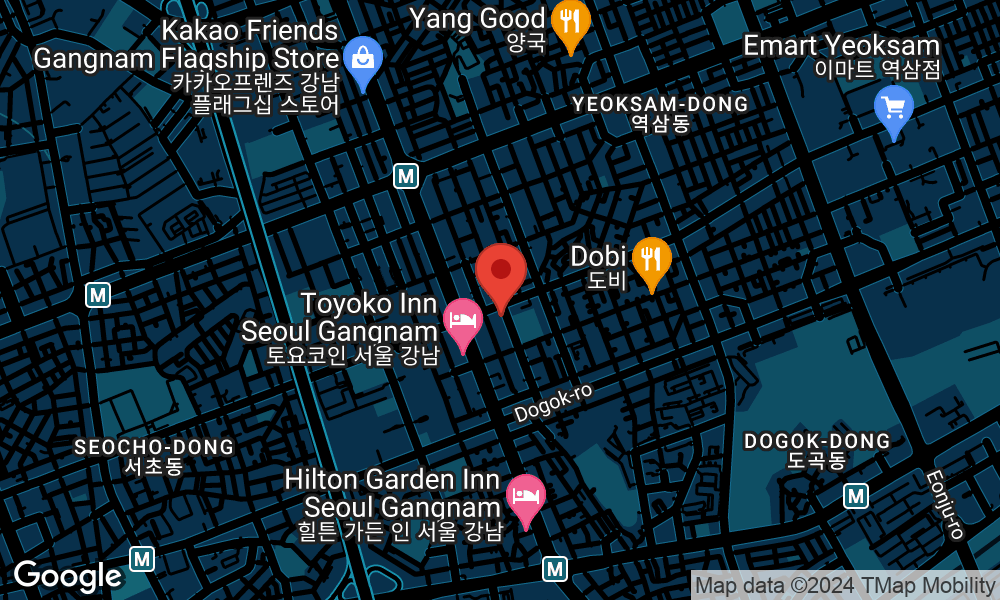The image size is (1000, 600).
Task: Open Hilton Garden Inn Seoul Gangnam pin
Action: click(x=526, y=497)
